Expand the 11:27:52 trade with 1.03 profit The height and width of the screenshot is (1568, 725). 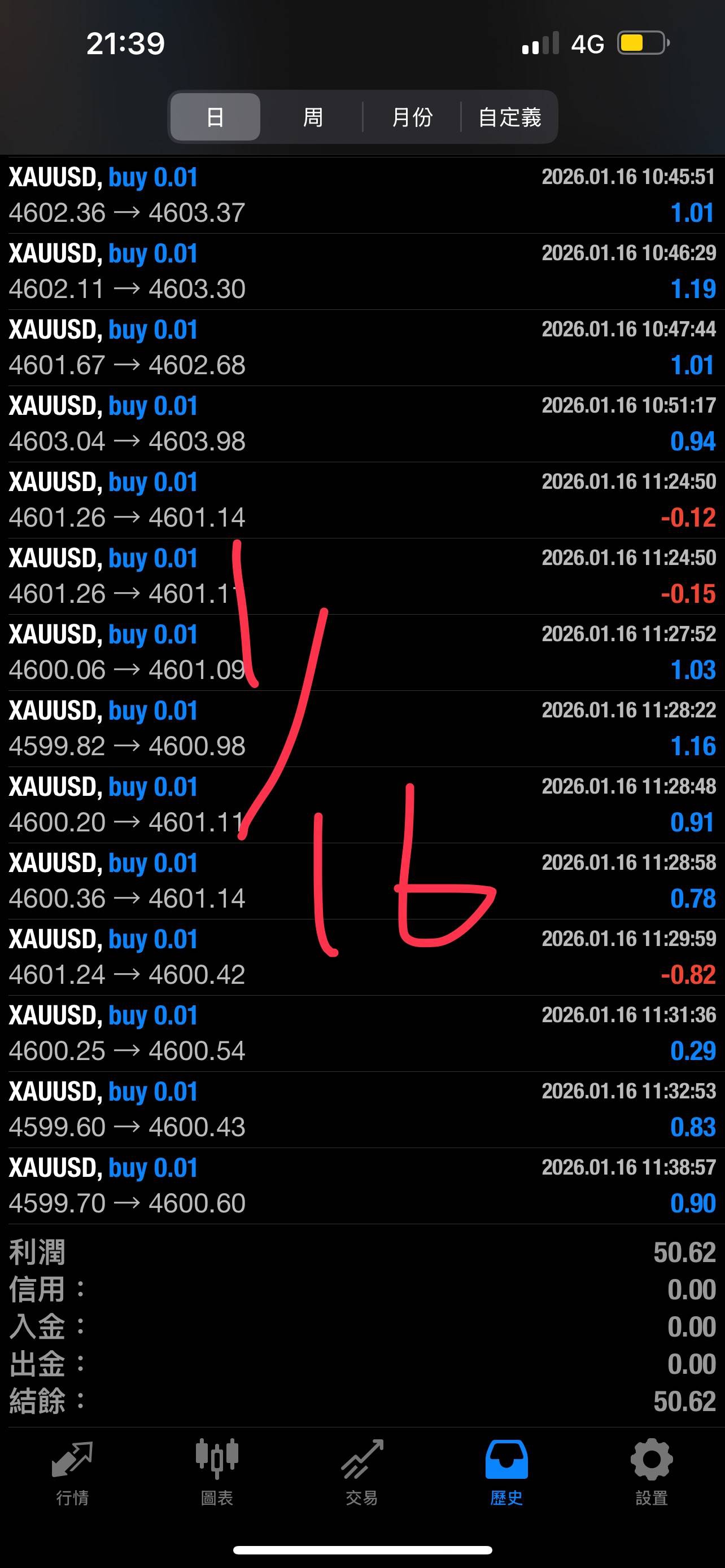click(x=362, y=652)
